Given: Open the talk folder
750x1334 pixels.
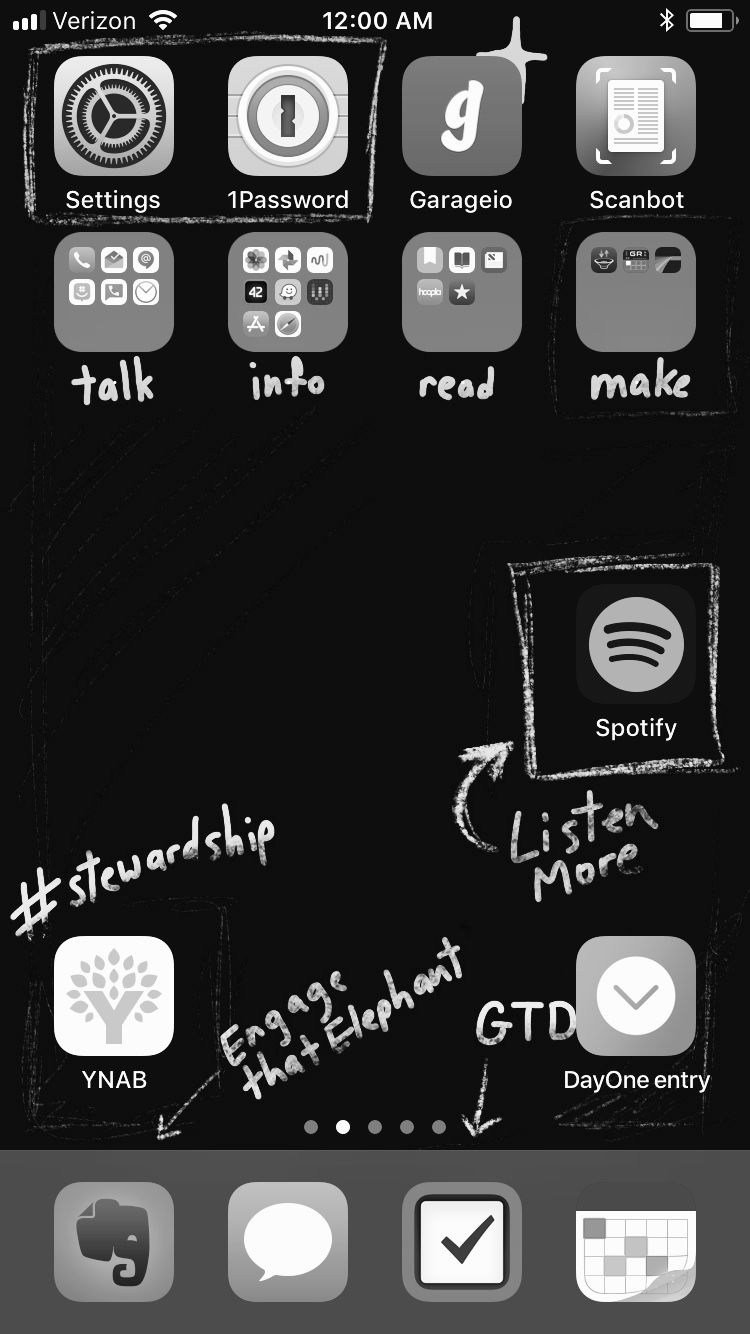Looking at the screenshot, I should pos(114,293).
